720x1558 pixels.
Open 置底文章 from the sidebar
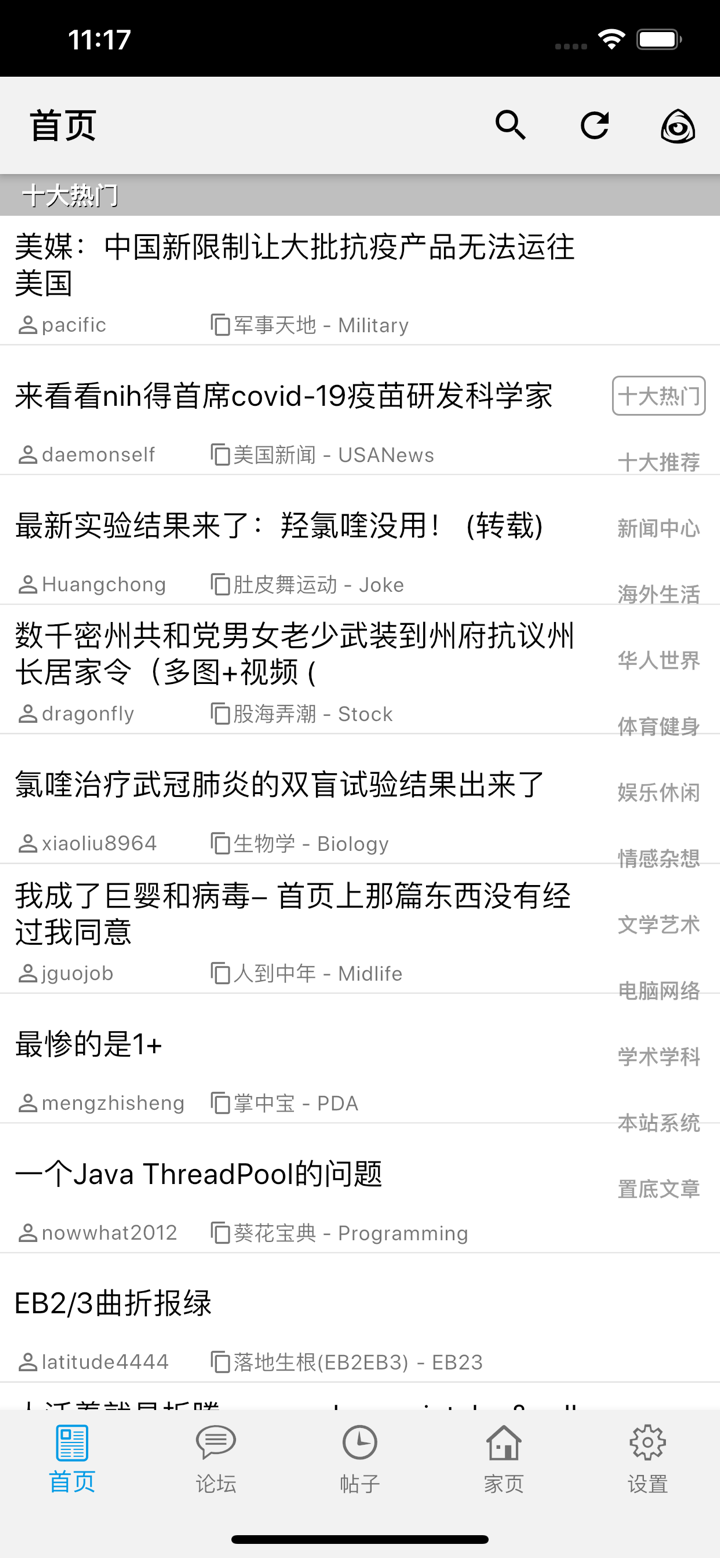point(658,1188)
